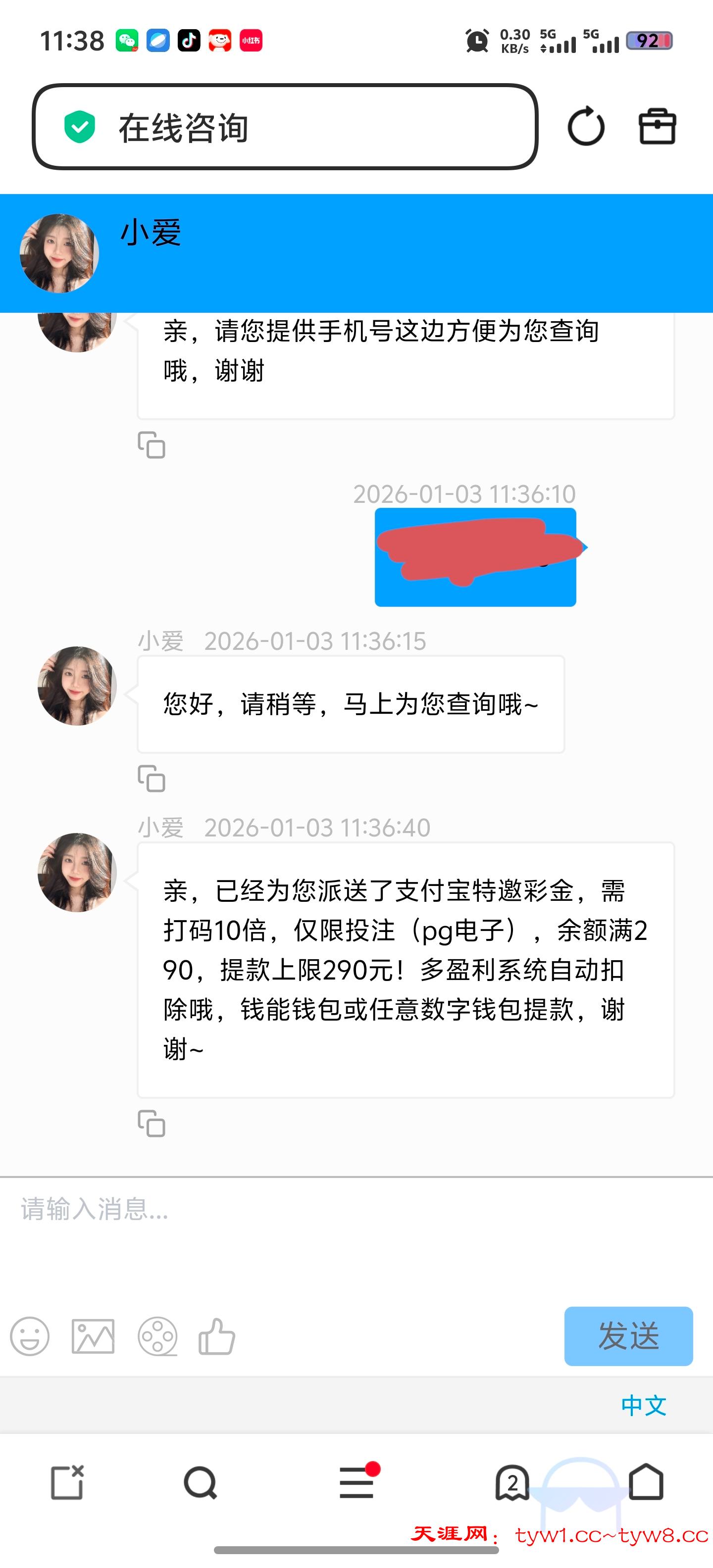713x1568 pixels.
Task: Reload the page with the refresh icon
Action: tap(586, 127)
